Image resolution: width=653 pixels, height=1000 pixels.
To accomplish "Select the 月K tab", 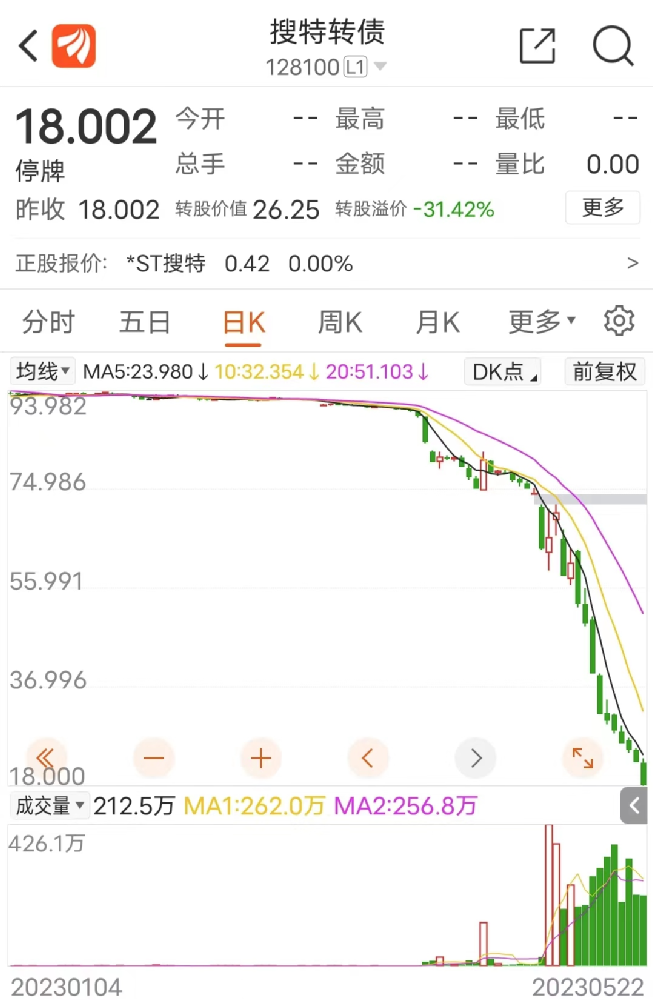I will [x=437, y=322].
